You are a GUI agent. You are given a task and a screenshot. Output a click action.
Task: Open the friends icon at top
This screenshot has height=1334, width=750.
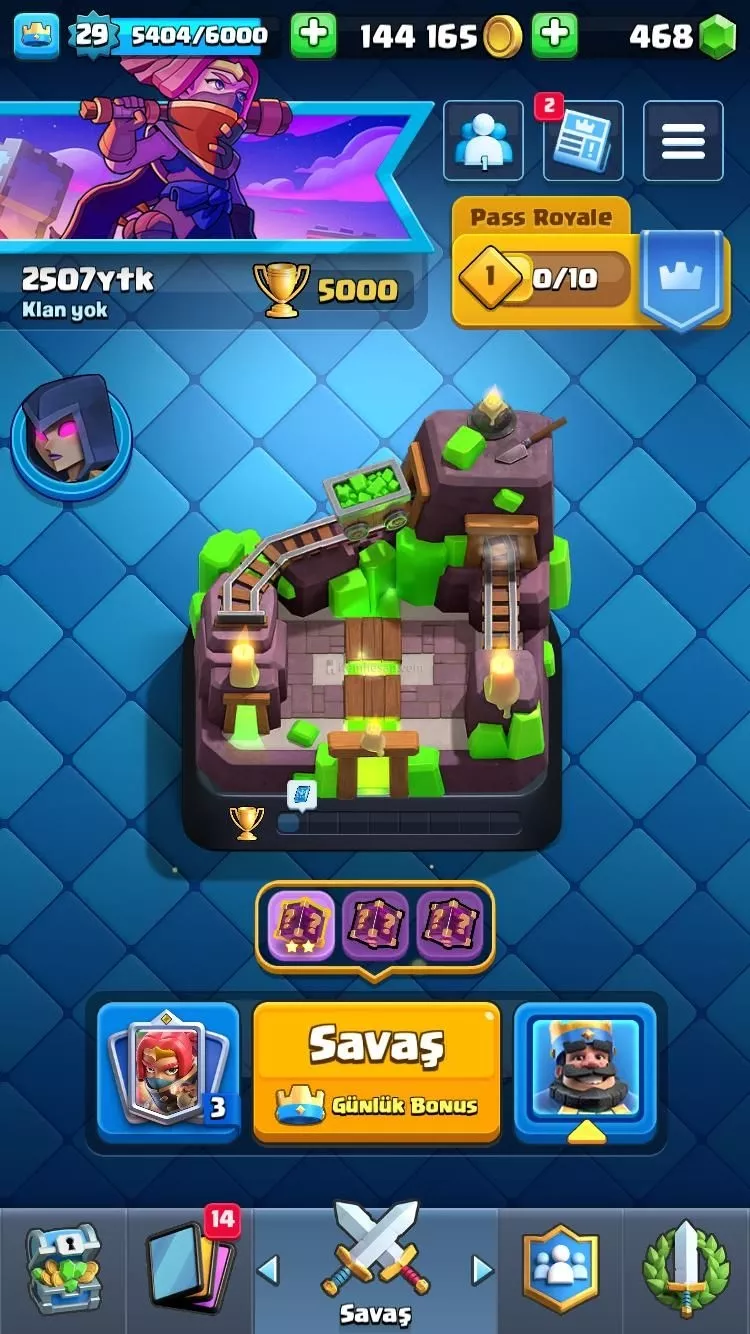483,141
